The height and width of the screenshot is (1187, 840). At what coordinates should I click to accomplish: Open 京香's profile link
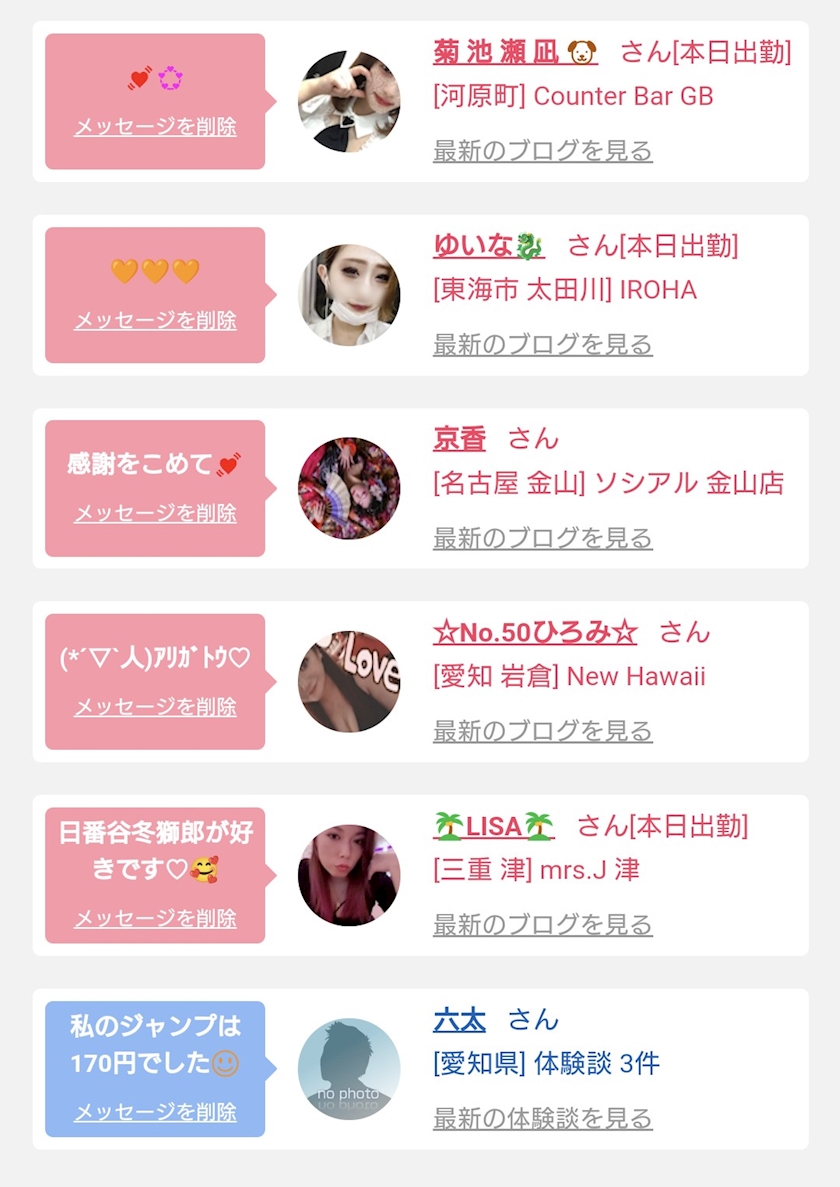(x=459, y=439)
